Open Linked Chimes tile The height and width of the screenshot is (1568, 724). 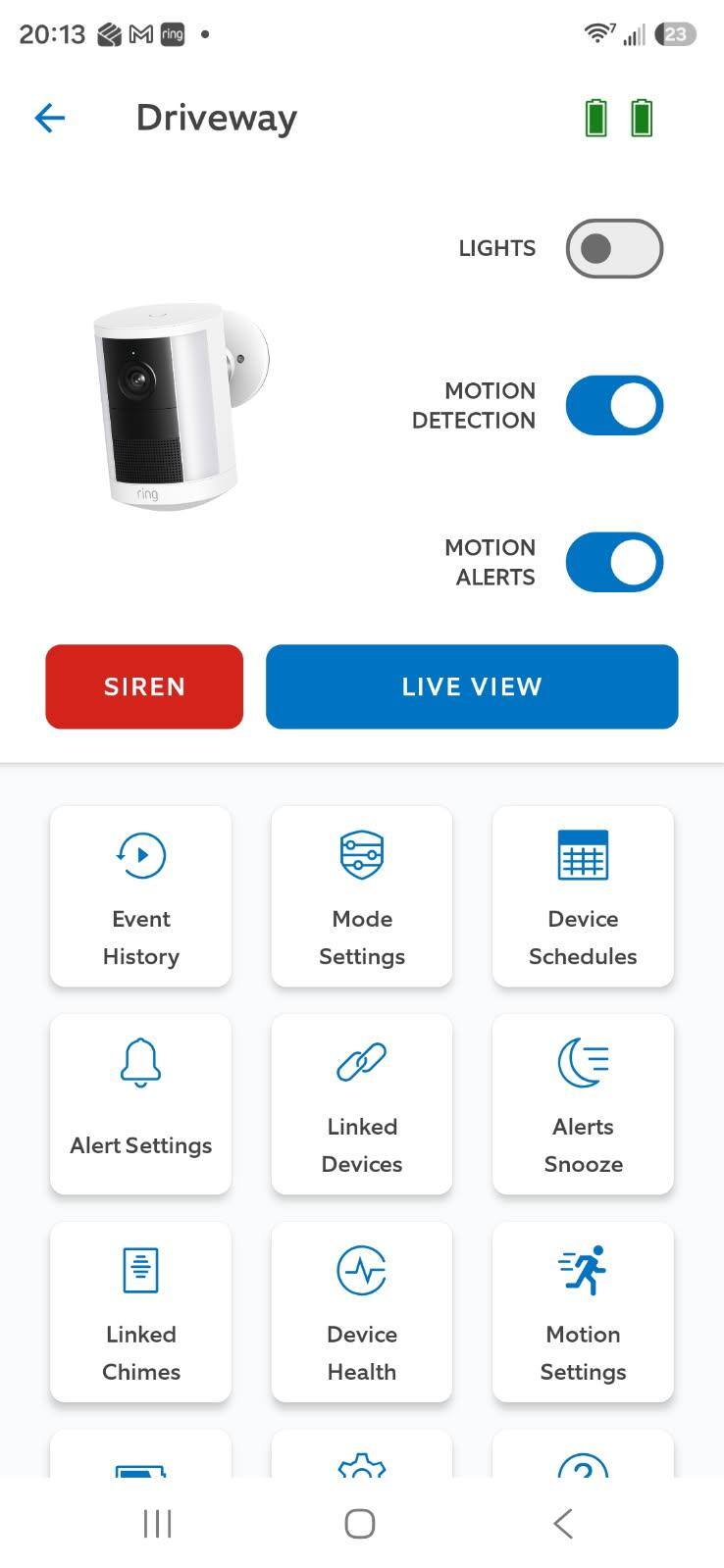140,1312
